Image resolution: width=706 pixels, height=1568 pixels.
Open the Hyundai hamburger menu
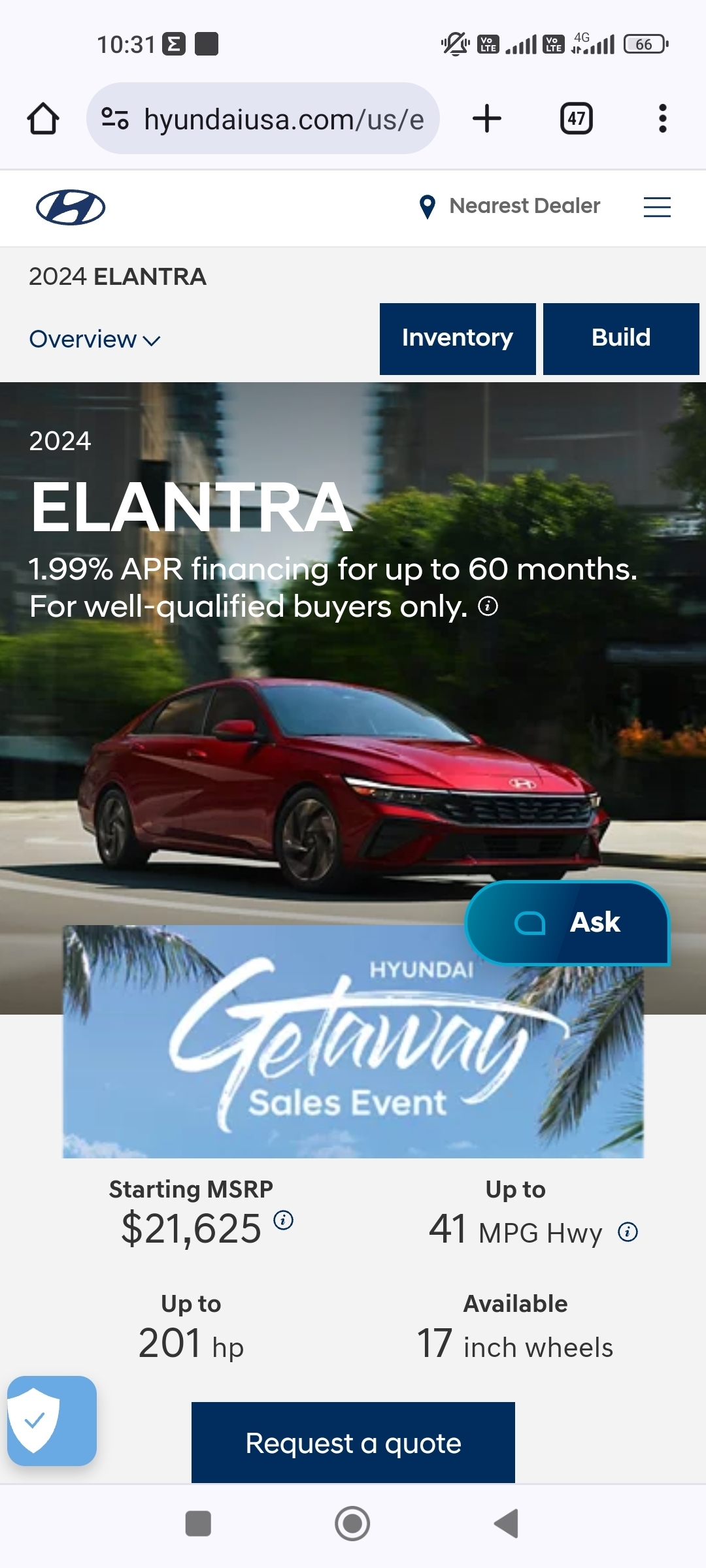[x=657, y=207]
